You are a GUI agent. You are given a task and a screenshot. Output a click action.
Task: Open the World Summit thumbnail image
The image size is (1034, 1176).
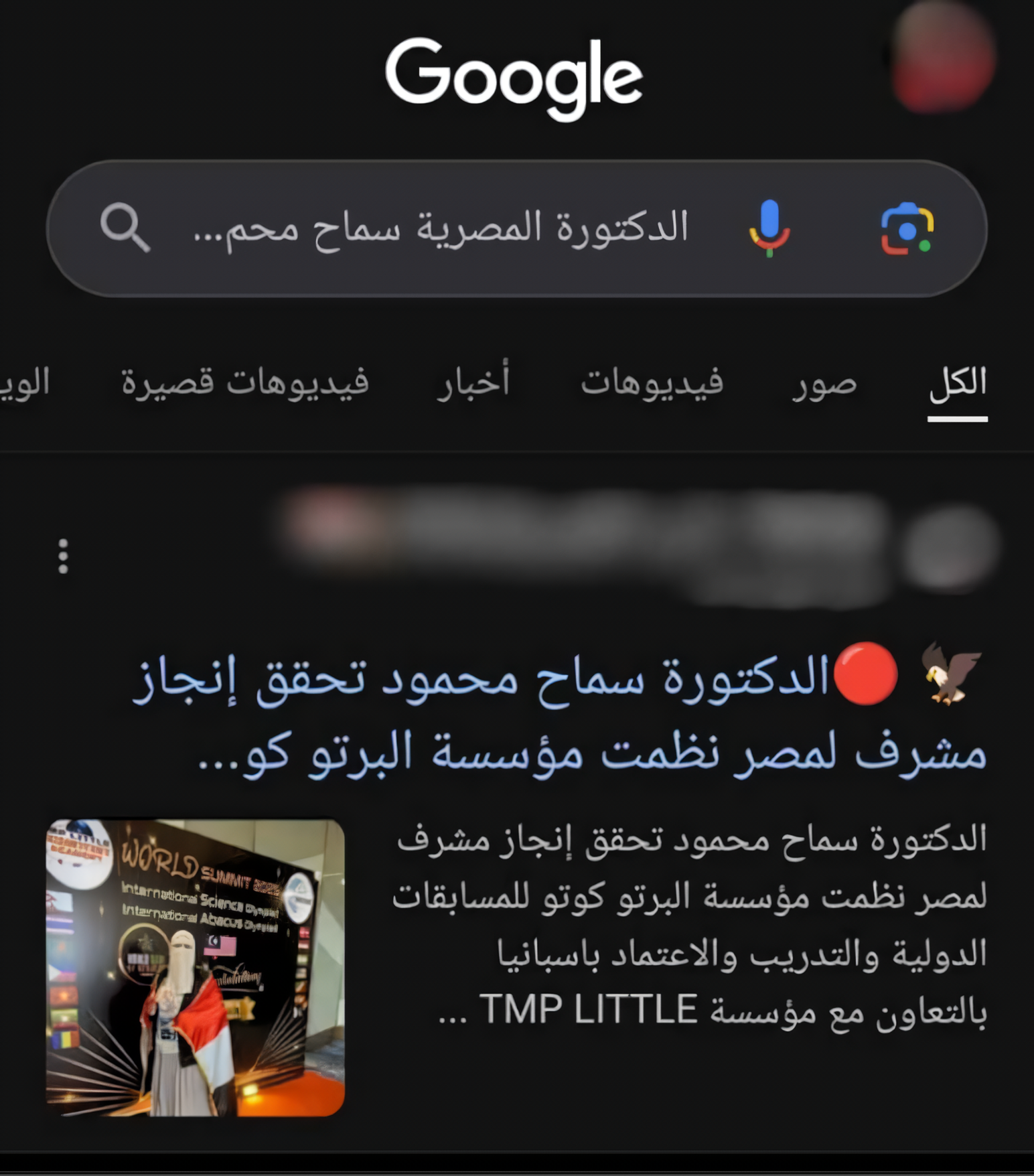(195, 967)
